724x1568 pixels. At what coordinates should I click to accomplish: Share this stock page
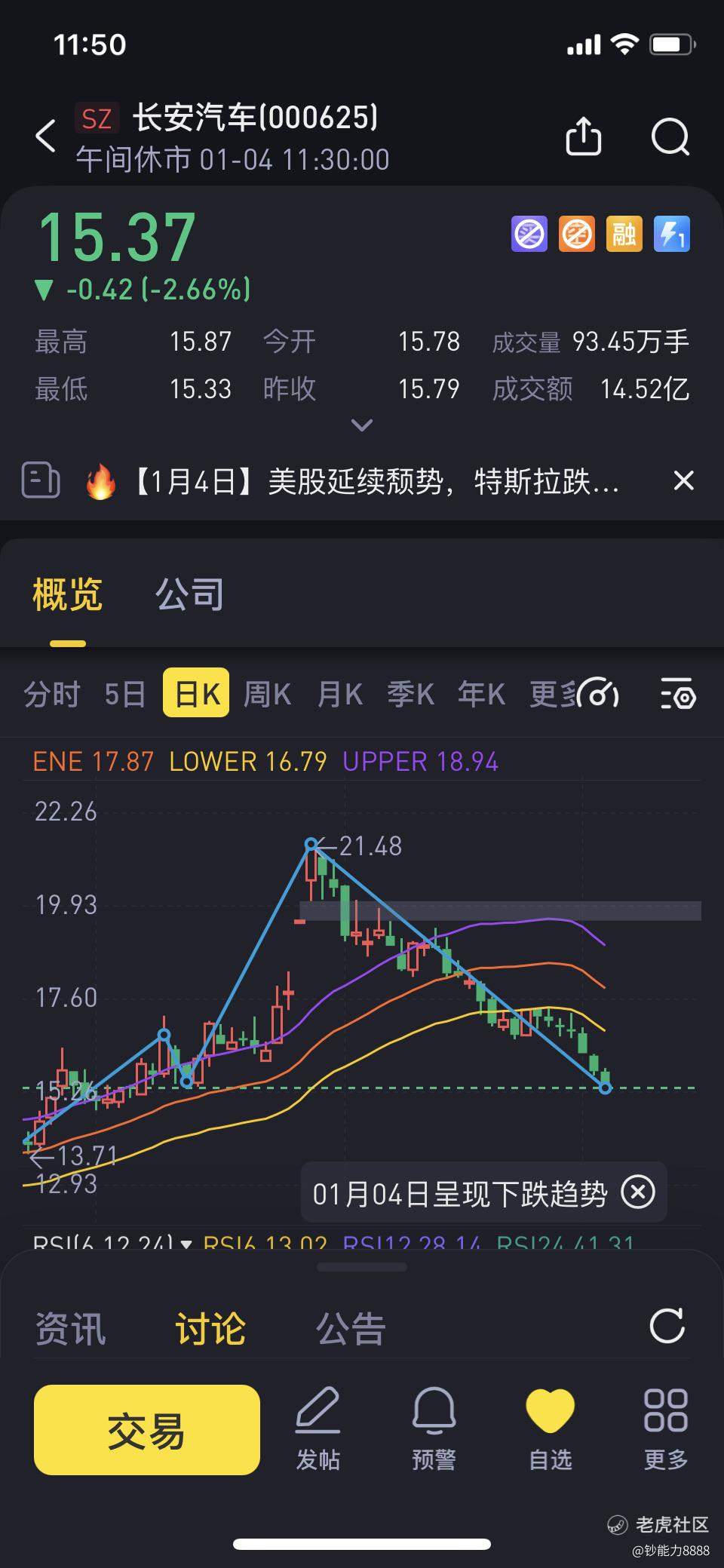[583, 137]
